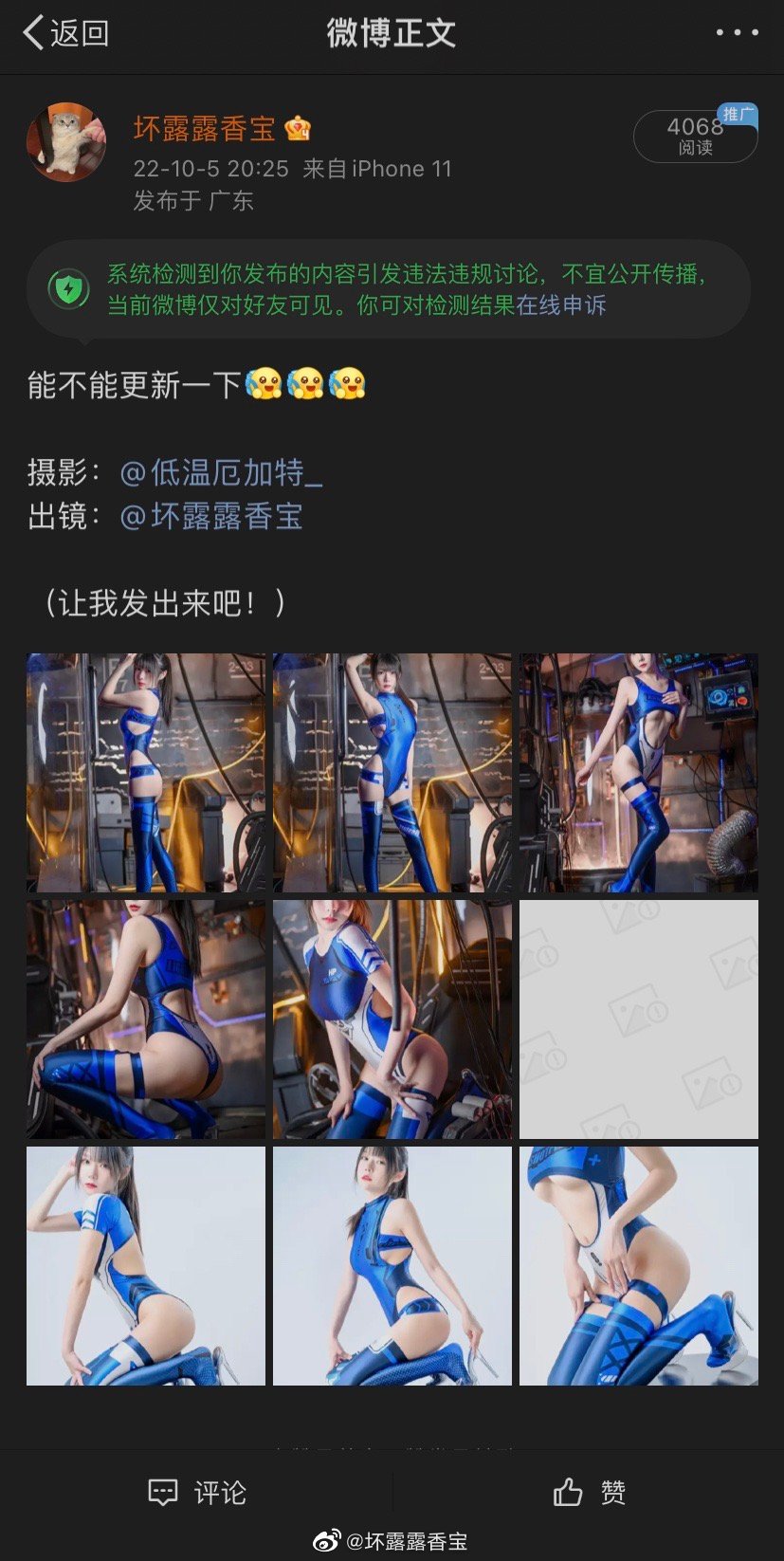Open the poster's cat avatar
The height and width of the screenshot is (1561, 784).
point(65,141)
